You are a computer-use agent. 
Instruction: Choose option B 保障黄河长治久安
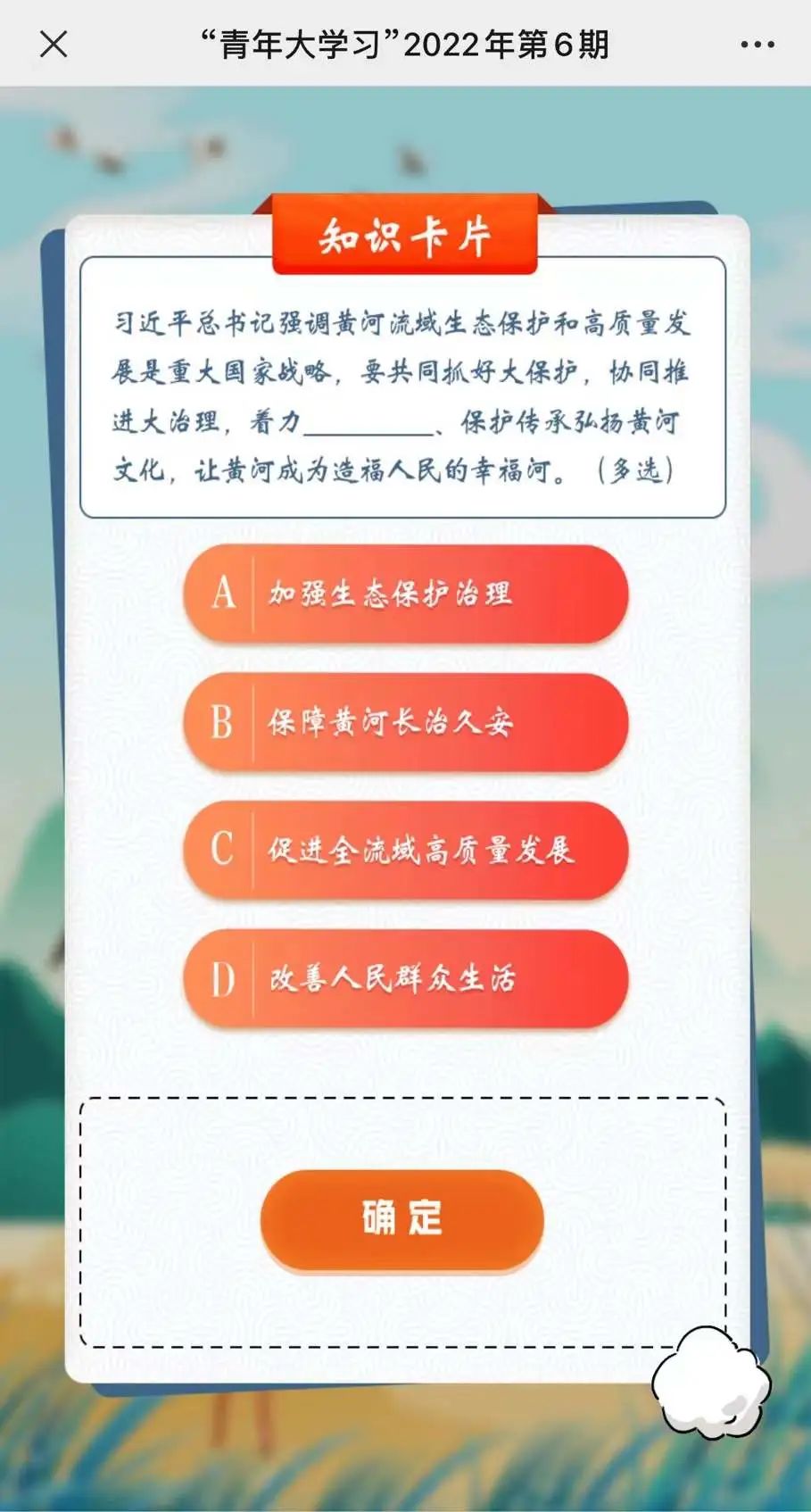(x=405, y=722)
